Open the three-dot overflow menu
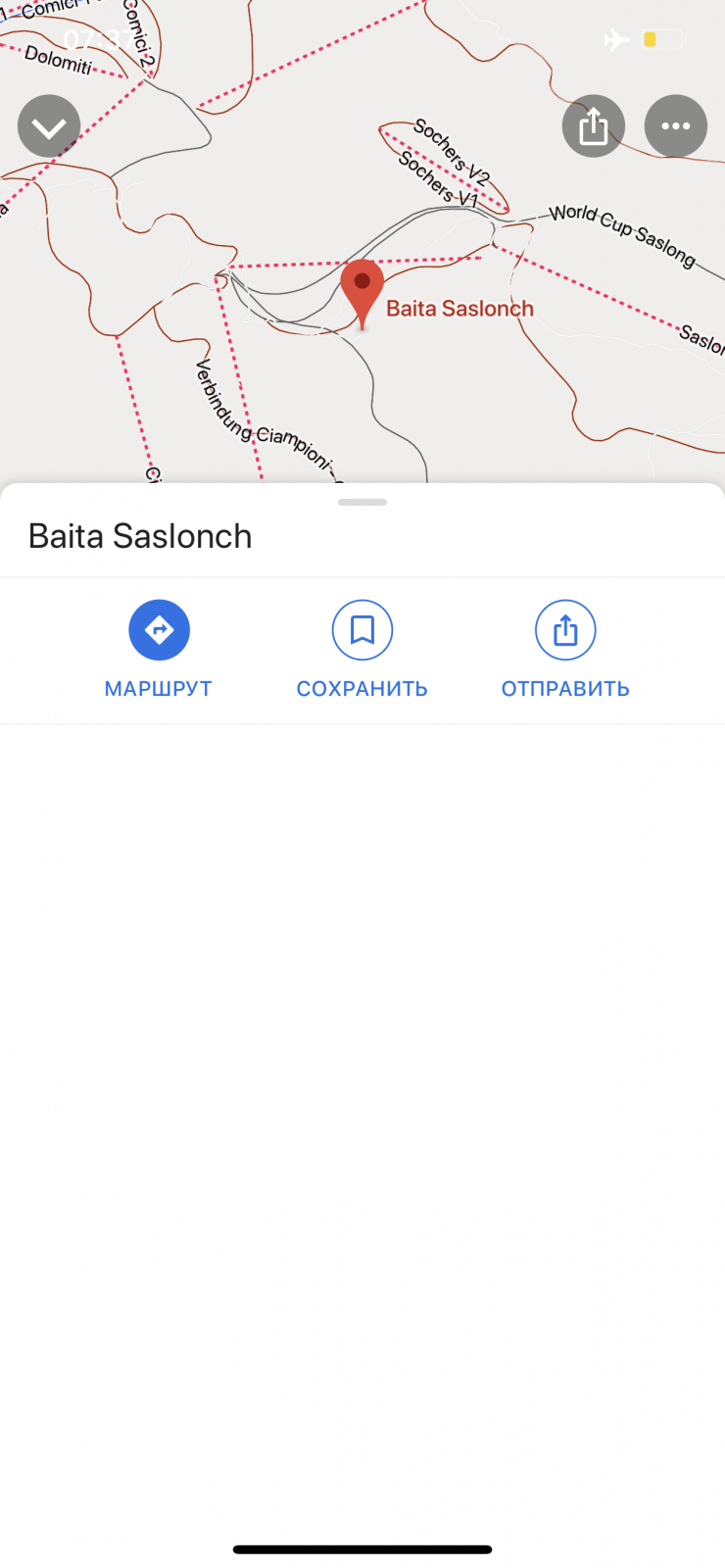The image size is (725, 1568). click(x=676, y=126)
